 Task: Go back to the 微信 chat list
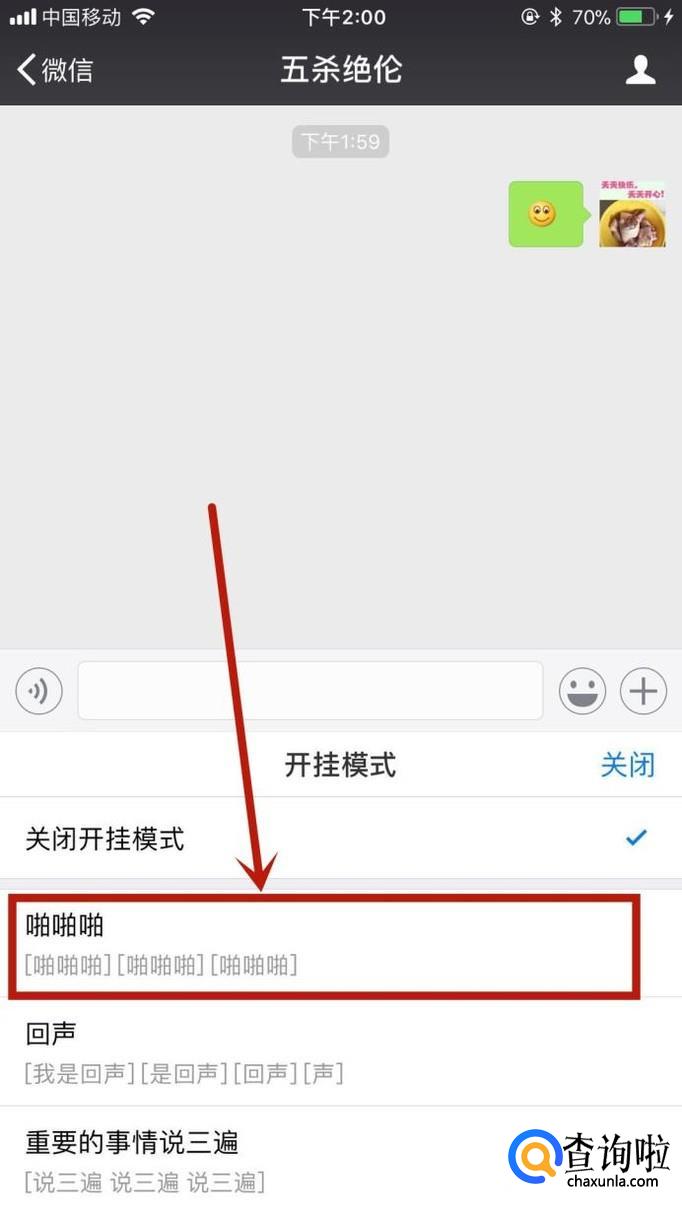[55, 70]
